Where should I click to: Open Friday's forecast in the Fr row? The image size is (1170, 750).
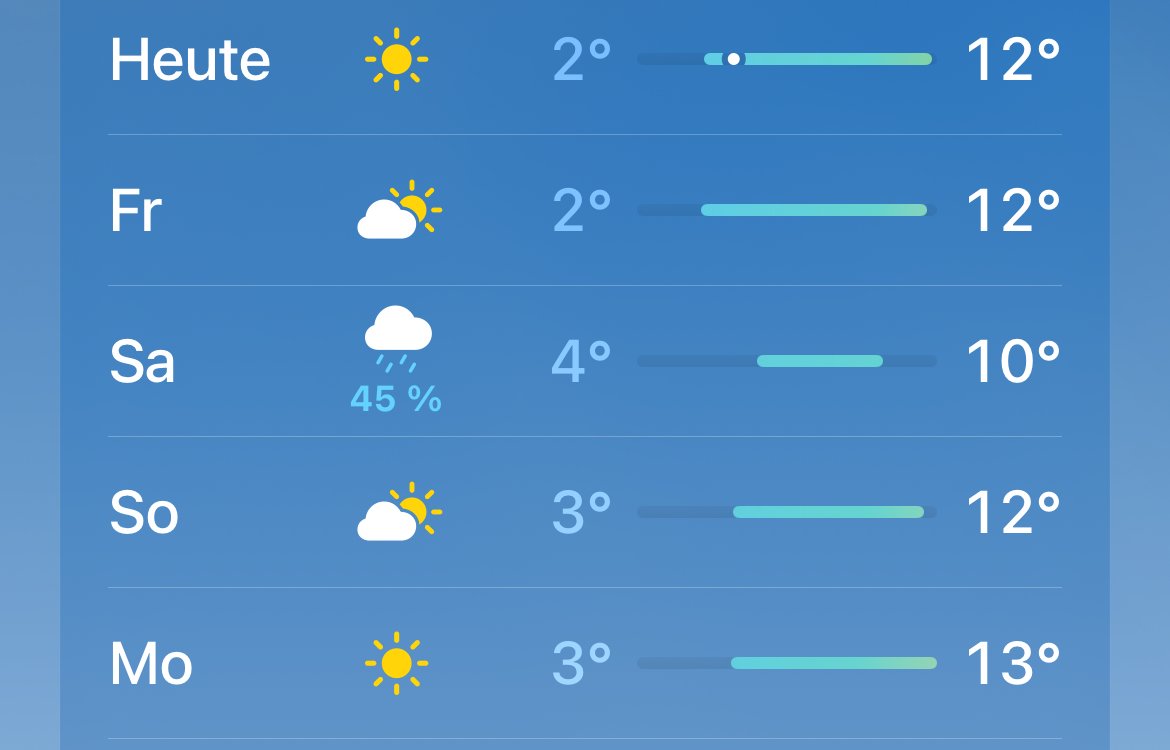(585, 211)
